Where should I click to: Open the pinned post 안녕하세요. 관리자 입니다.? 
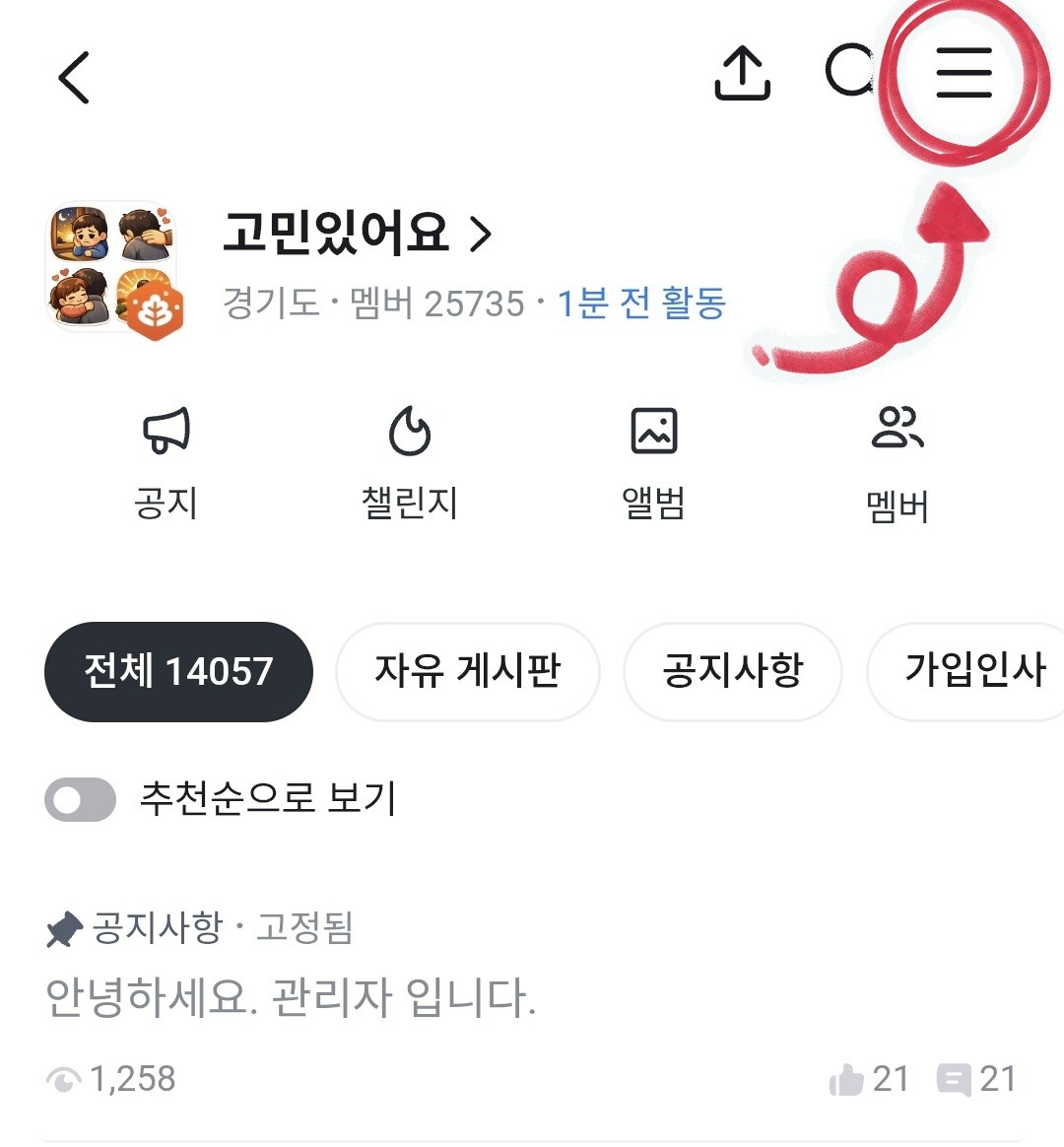[291, 997]
